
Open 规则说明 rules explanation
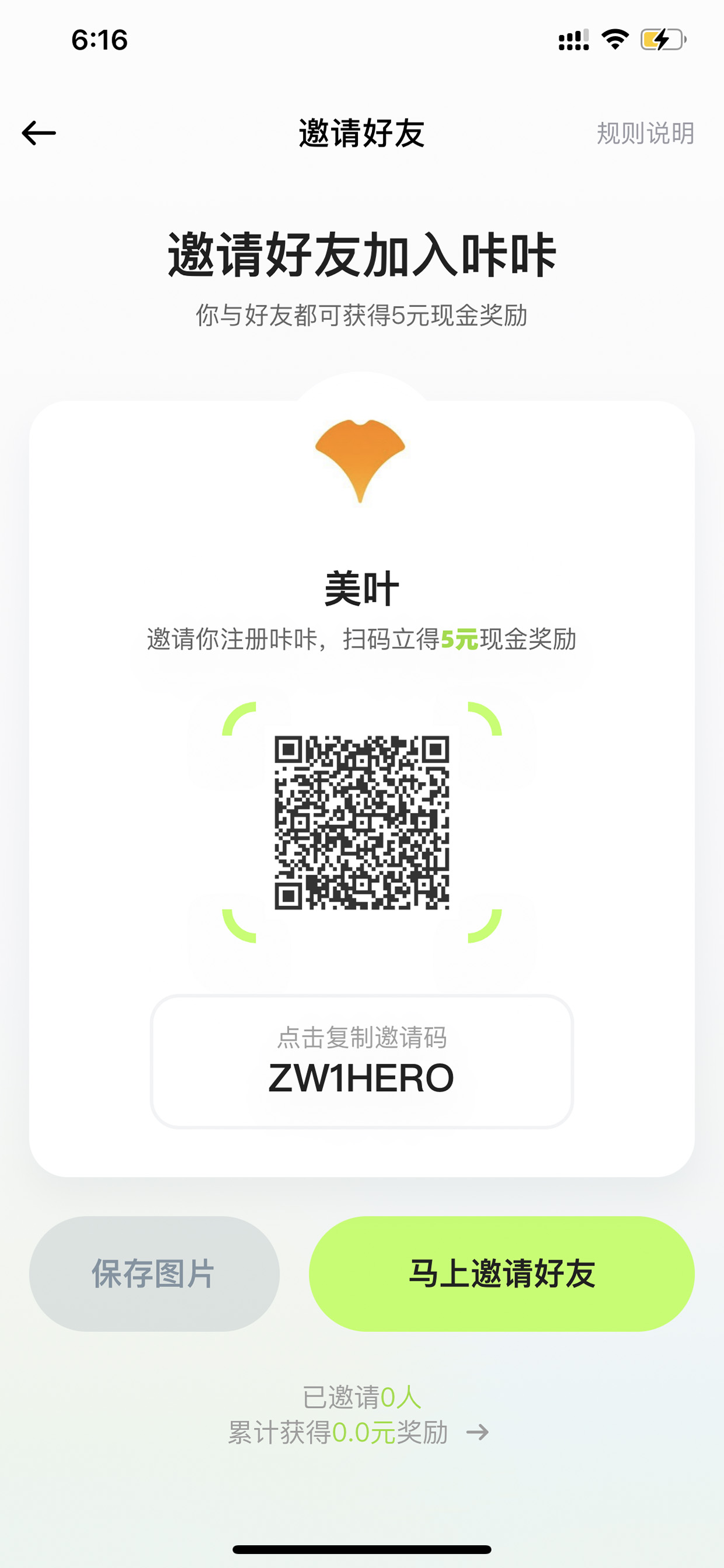click(645, 133)
